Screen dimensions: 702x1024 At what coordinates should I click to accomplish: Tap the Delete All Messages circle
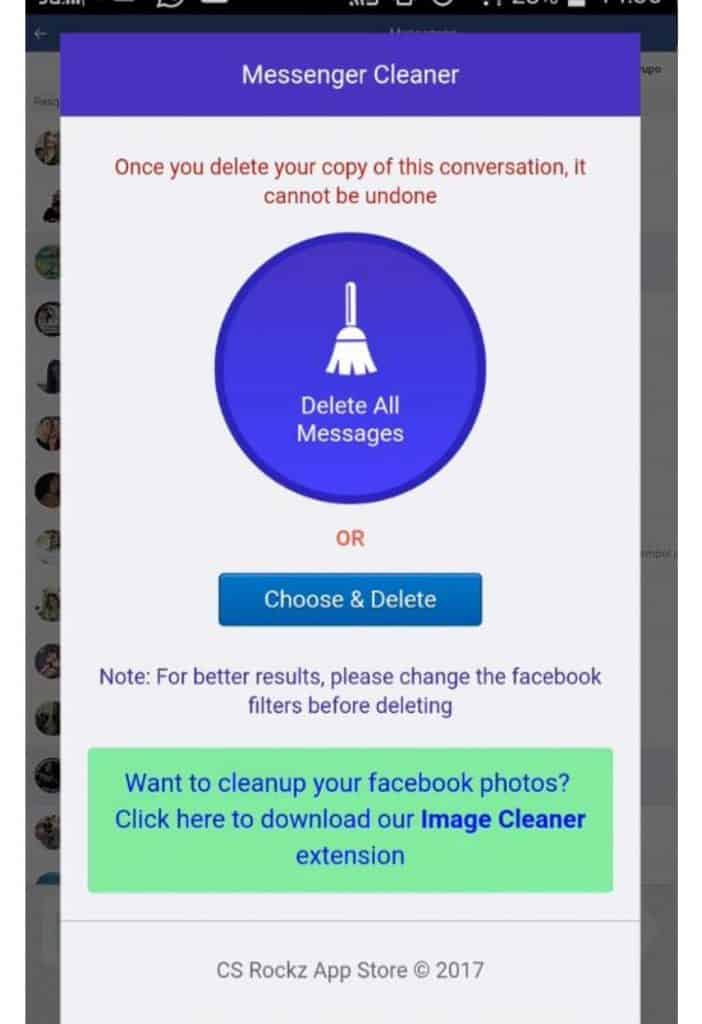pos(349,368)
